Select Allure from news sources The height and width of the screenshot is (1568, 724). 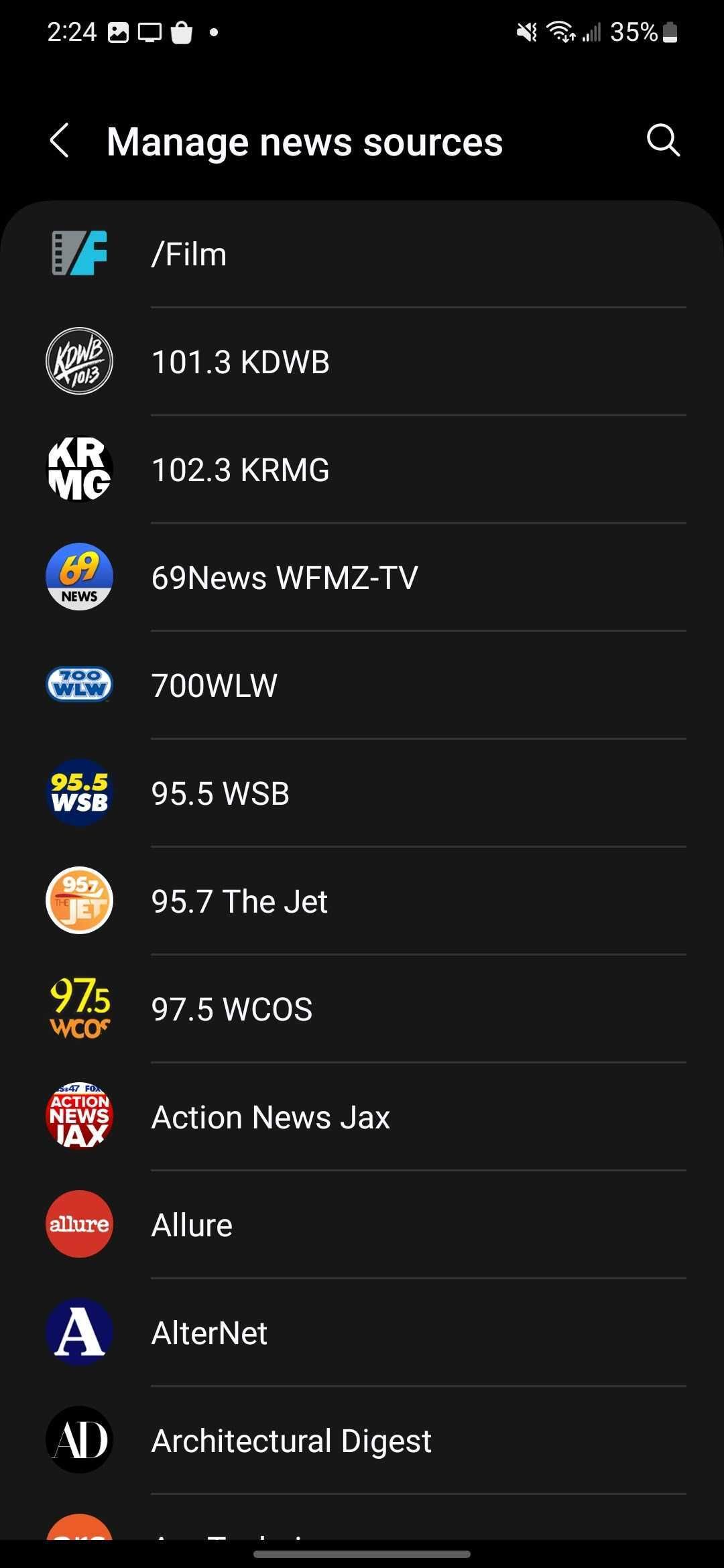pyautogui.click(x=362, y=1225)
